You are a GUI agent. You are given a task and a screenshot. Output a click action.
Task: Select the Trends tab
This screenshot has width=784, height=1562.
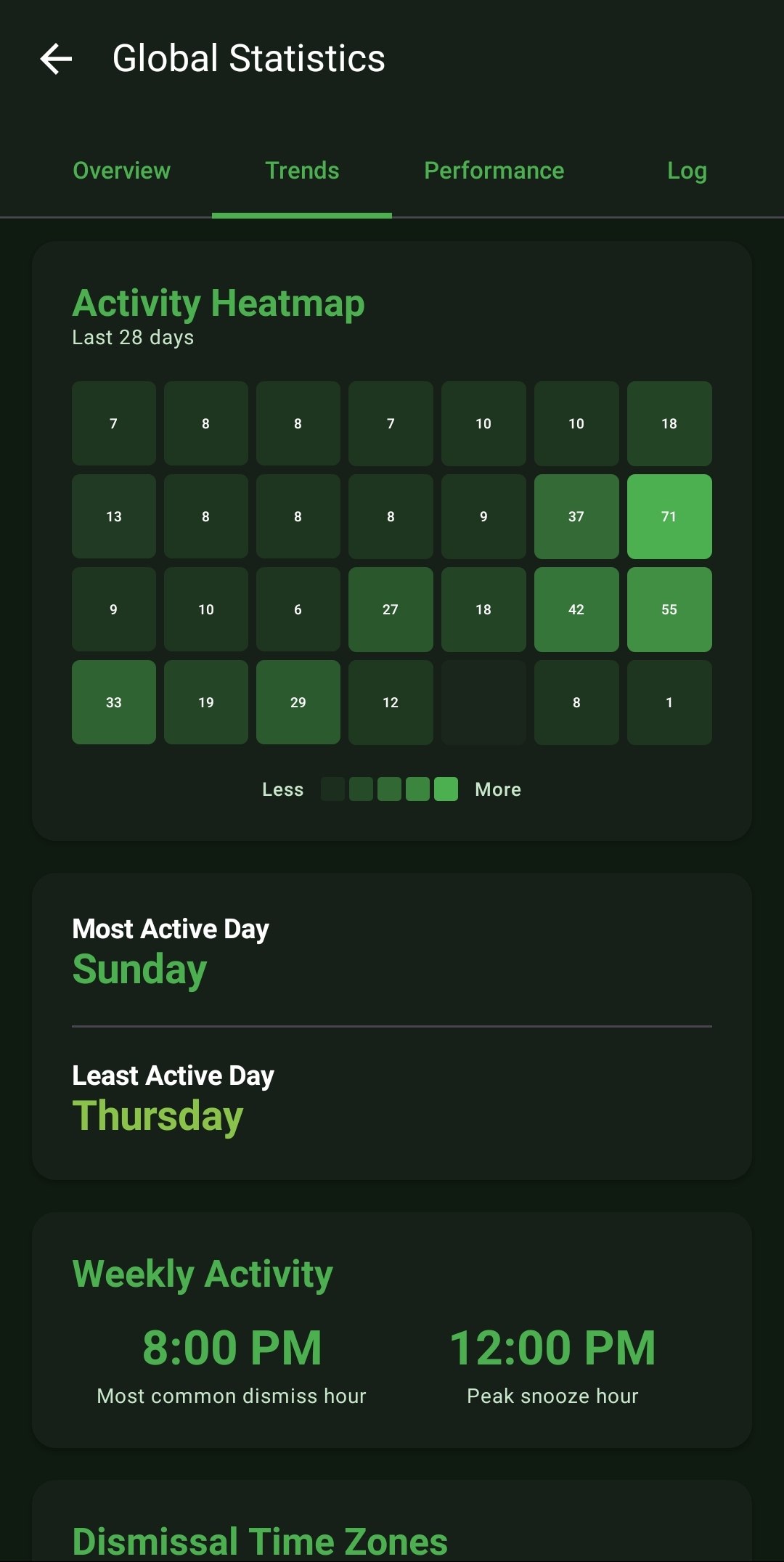[x=302, y=171]
